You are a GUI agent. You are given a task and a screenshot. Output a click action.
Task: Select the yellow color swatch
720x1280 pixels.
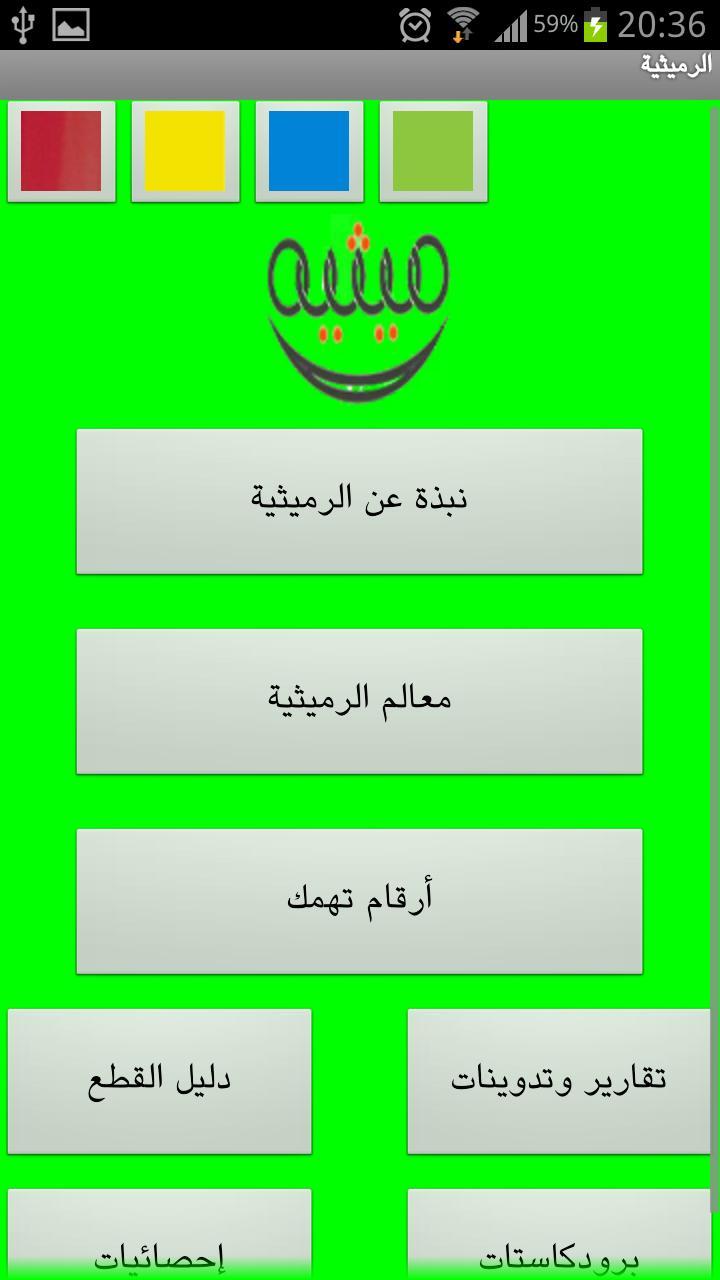[185, 151]
